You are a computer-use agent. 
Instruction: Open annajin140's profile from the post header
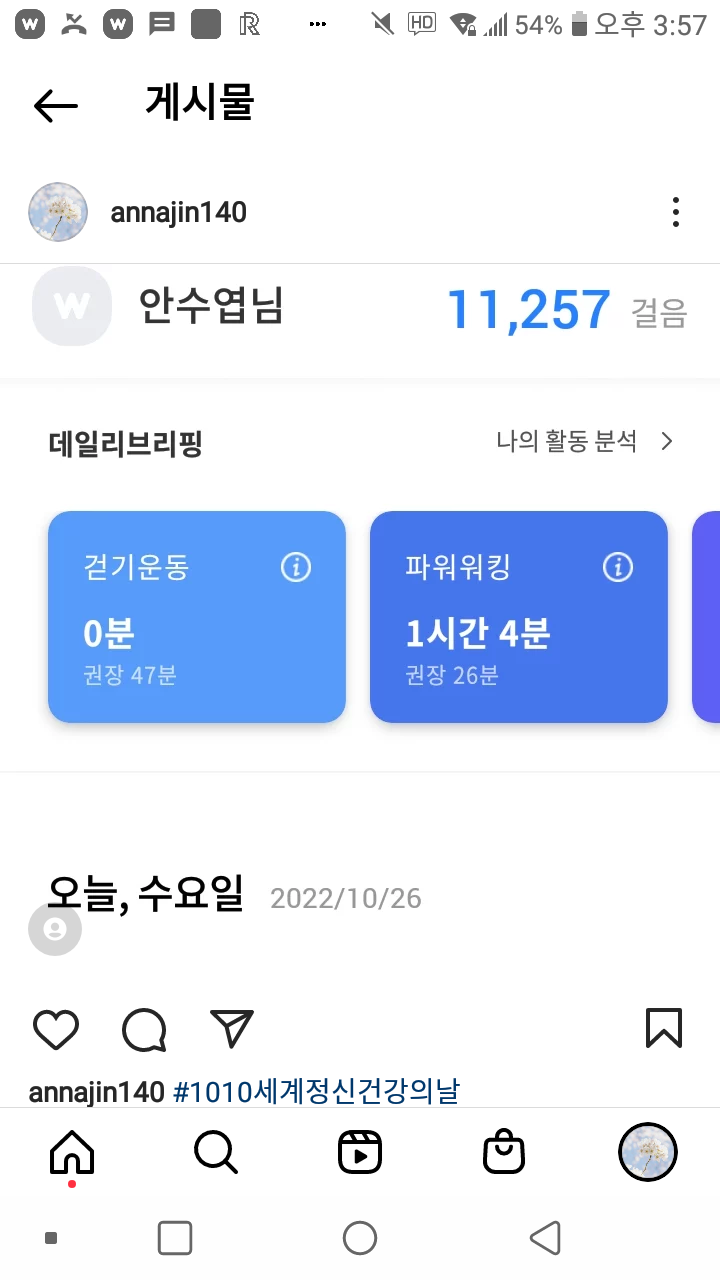pos(178,212)
